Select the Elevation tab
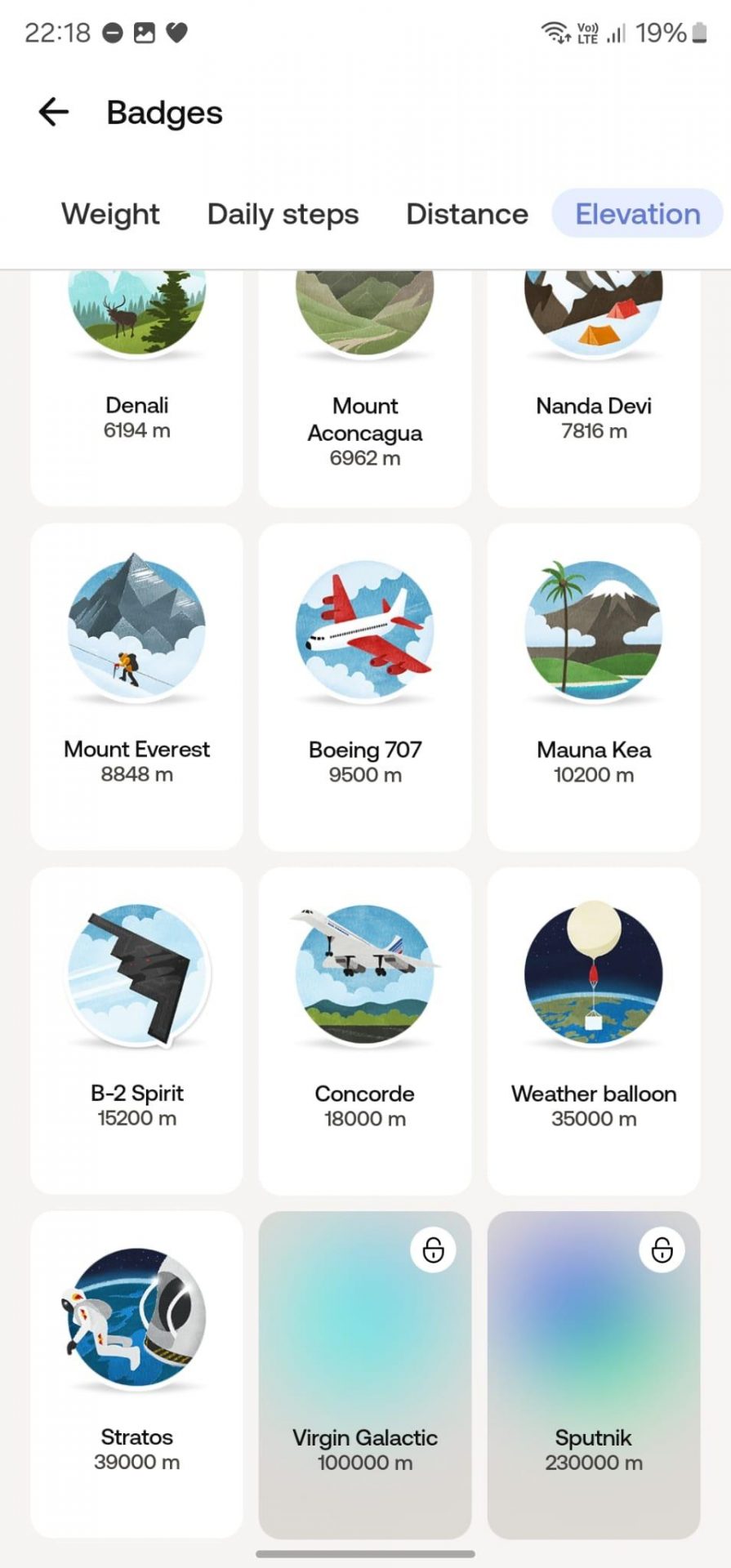Screen dimensions: 731x1568 pos(638,214)
